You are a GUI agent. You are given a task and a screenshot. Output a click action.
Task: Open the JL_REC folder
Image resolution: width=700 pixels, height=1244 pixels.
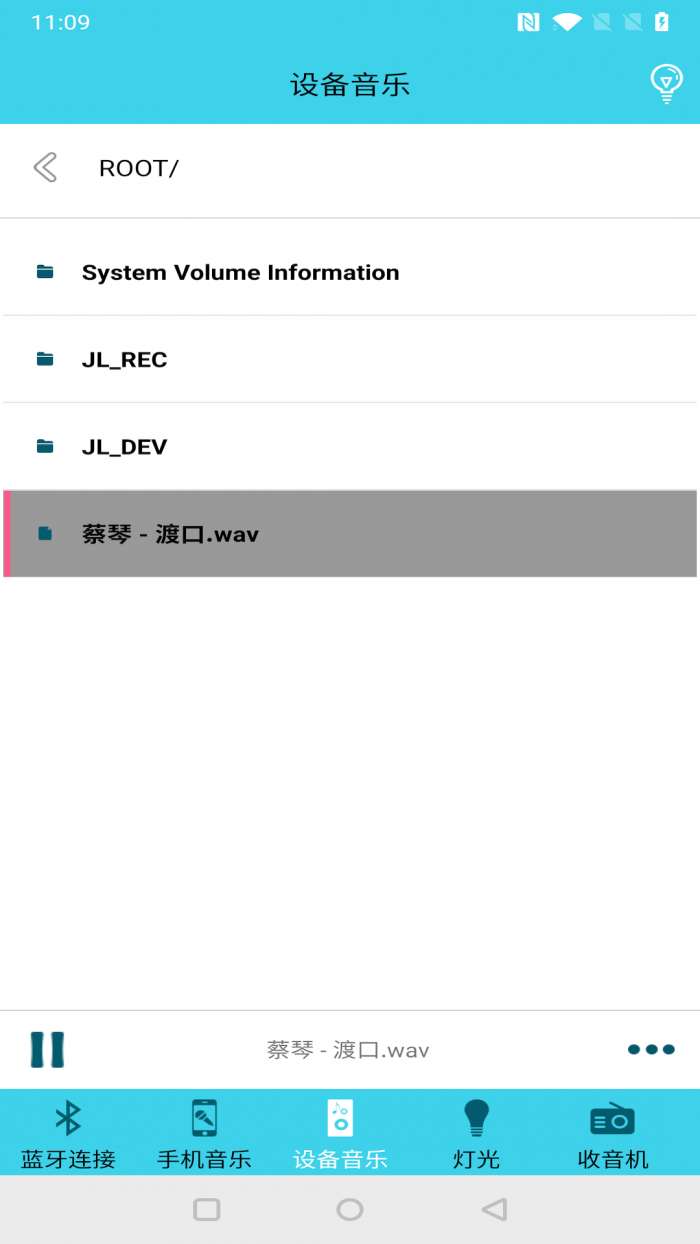[124, 360]
